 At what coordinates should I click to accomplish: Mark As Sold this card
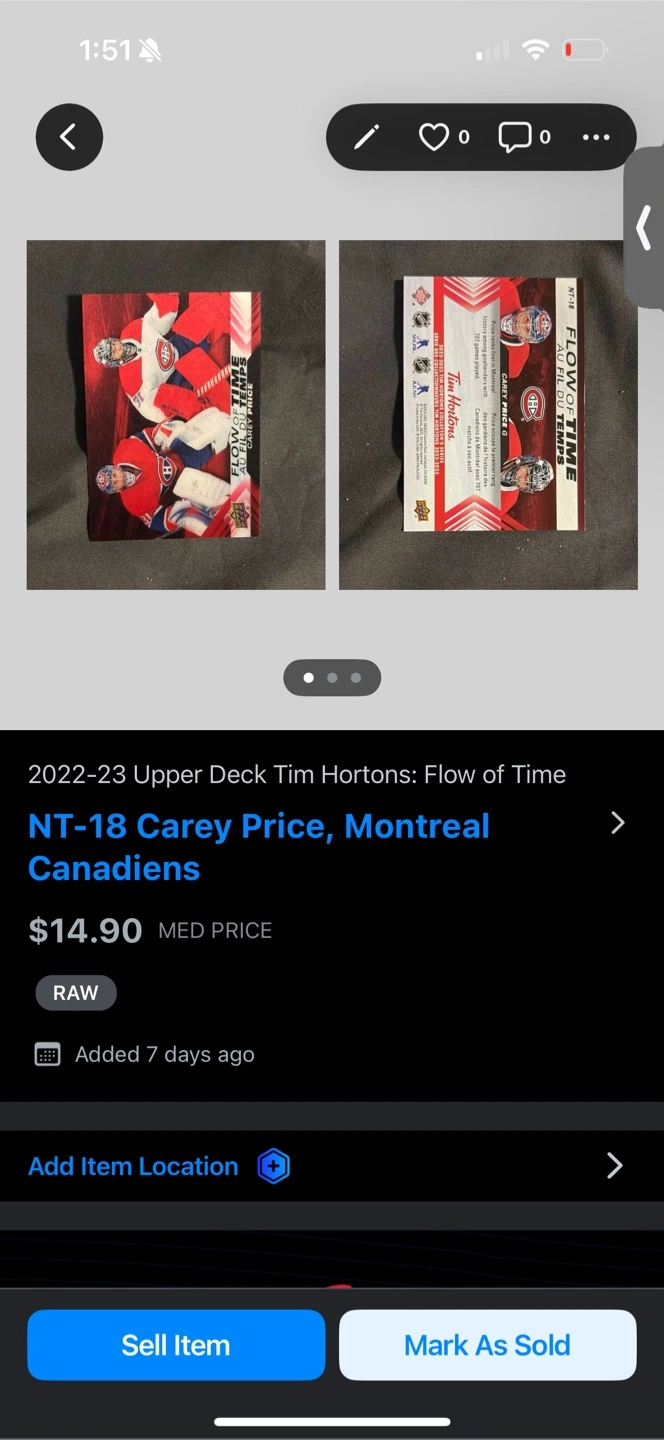tap(487, 1345)
